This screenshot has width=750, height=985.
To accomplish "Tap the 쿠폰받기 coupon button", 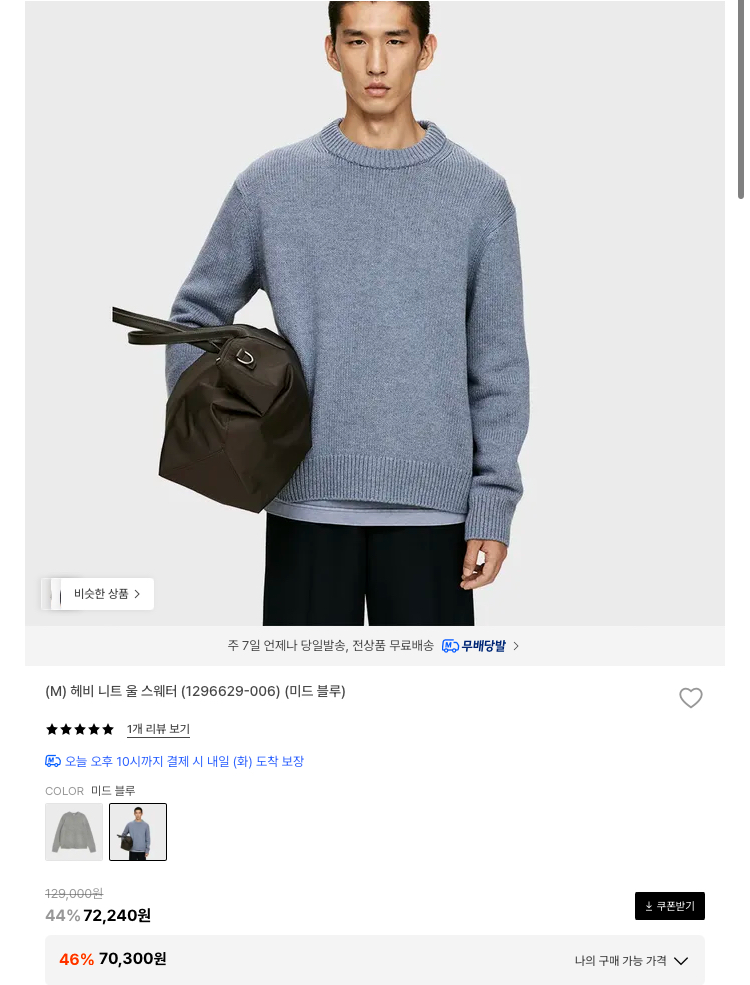I will coord(670,906).
